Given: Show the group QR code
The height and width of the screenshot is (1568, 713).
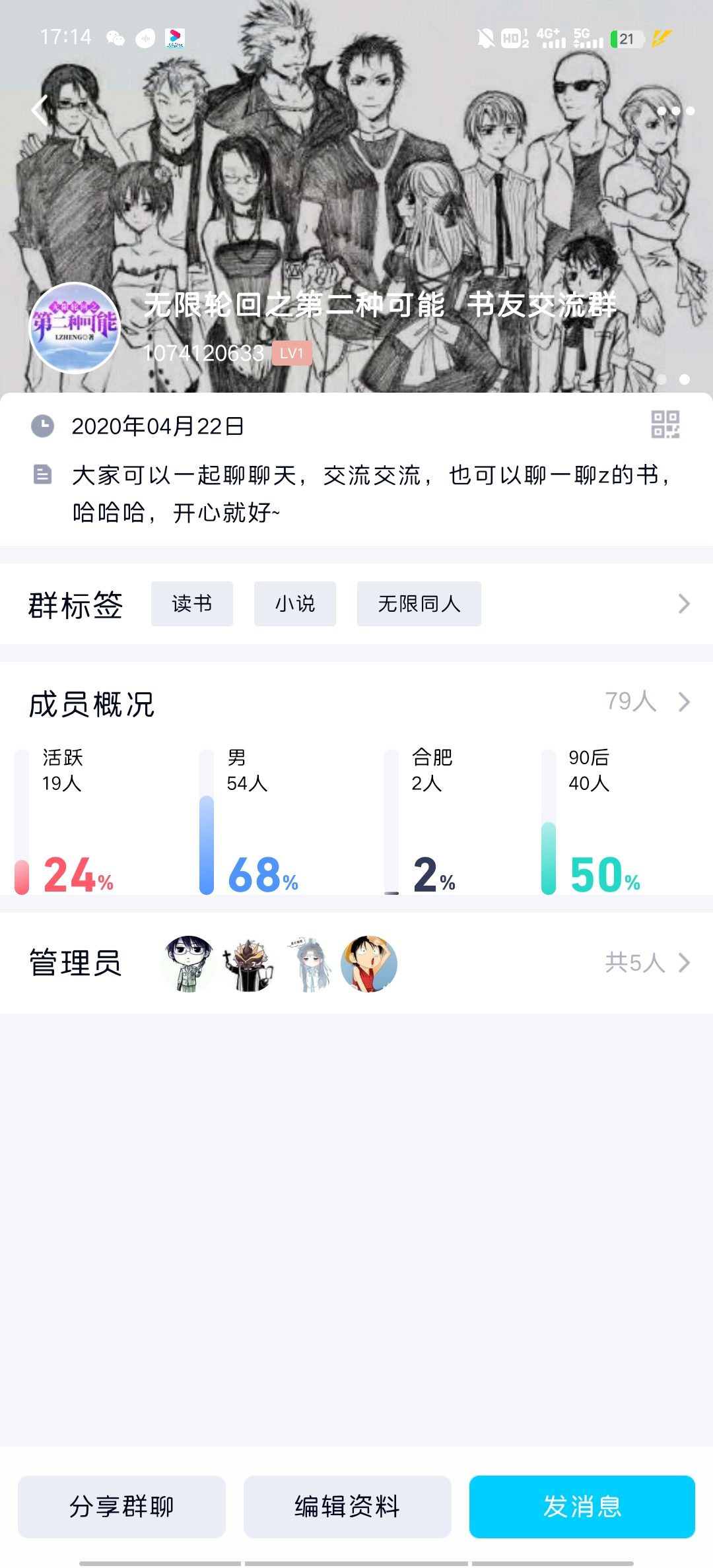Looking at the screenshot, I should click(x=665, y=424).
